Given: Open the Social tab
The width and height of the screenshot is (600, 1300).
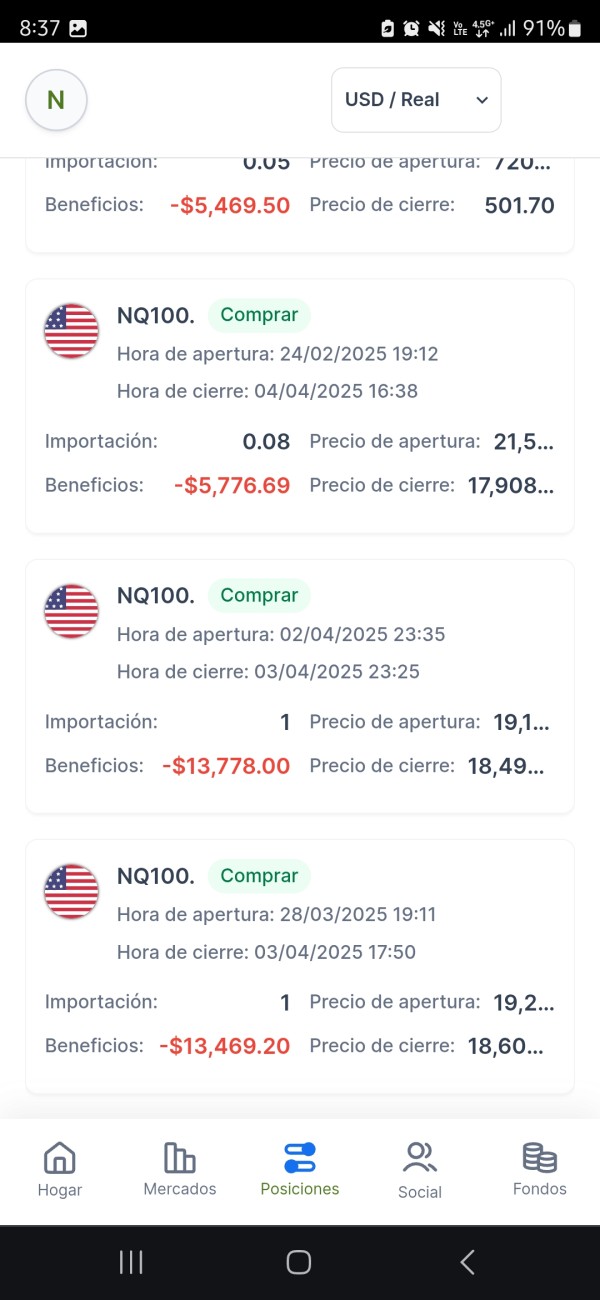Looking at the screenshot, I should pos(420,1170).
